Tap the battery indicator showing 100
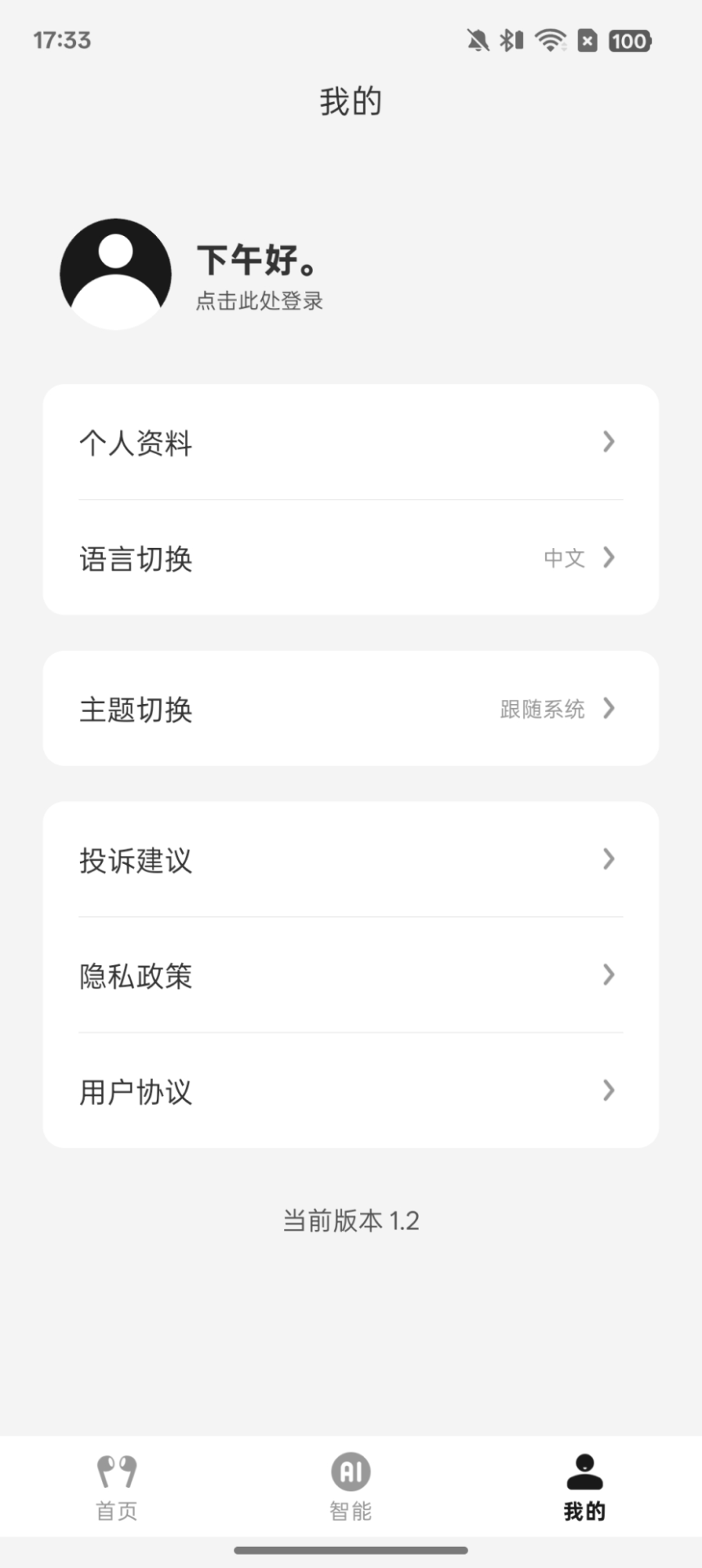The width and height of the screenshot is (702, 1568). (x=629, y=41)
